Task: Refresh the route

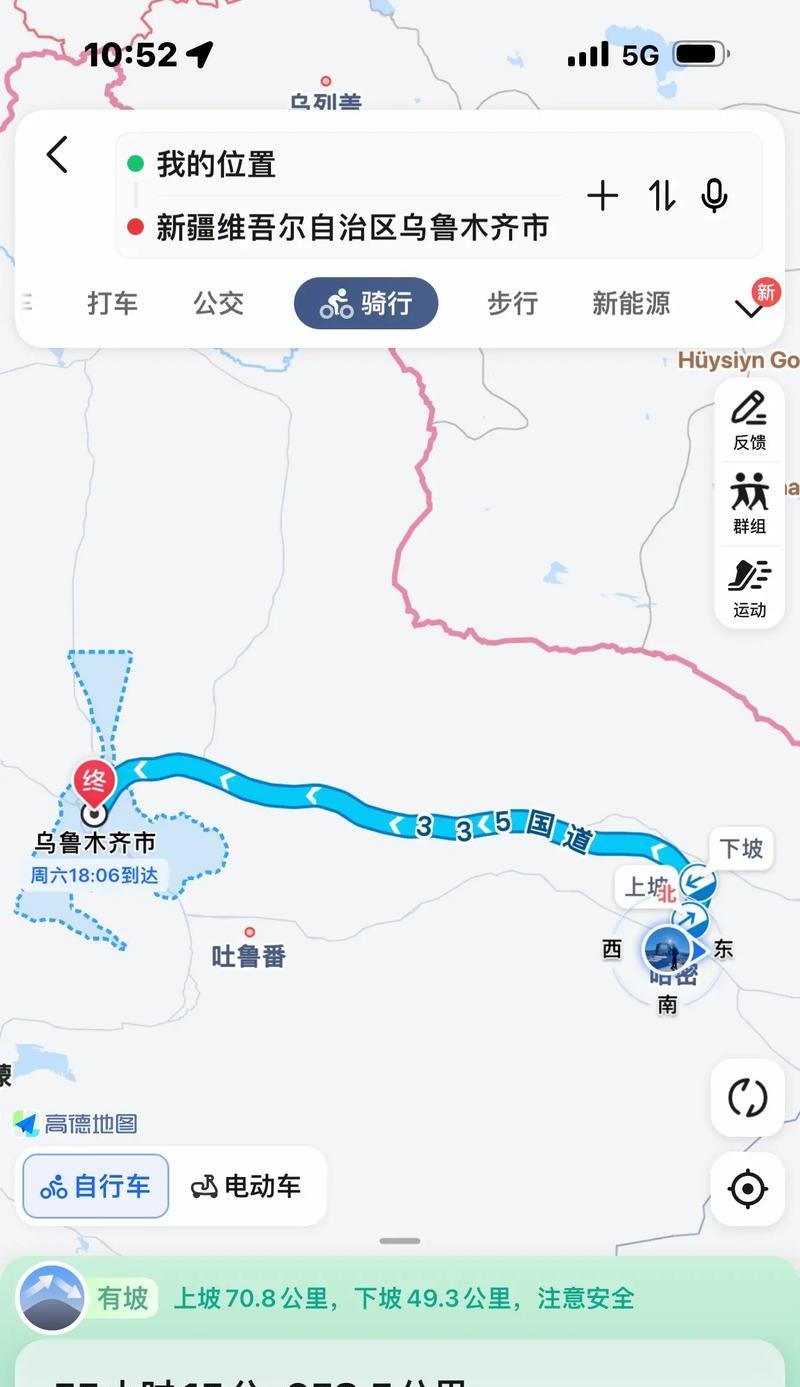Action: pyautogui.click(x=747, y=1098)
